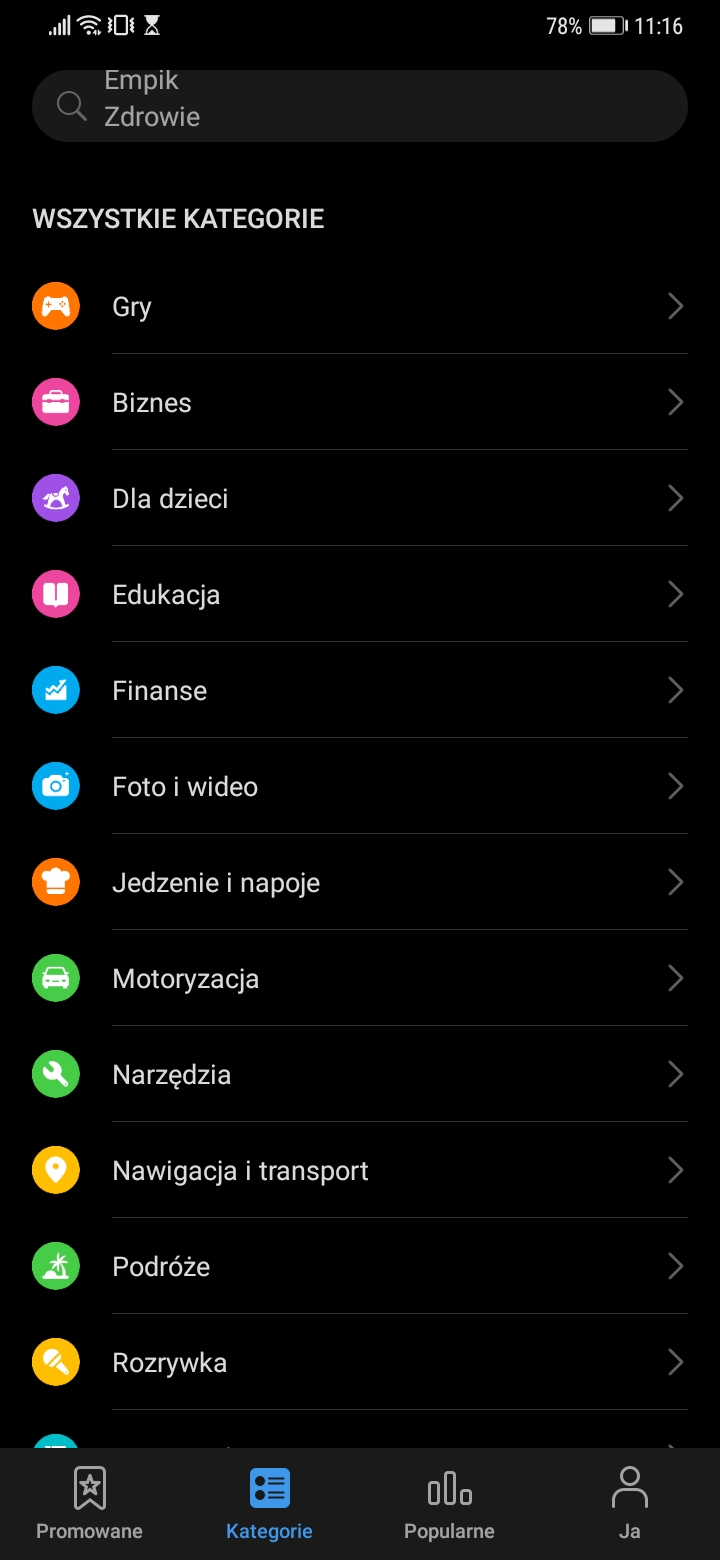Browse the Rozrywka category
Viewport: 720px width, 1560px height.
(360, 1362)
